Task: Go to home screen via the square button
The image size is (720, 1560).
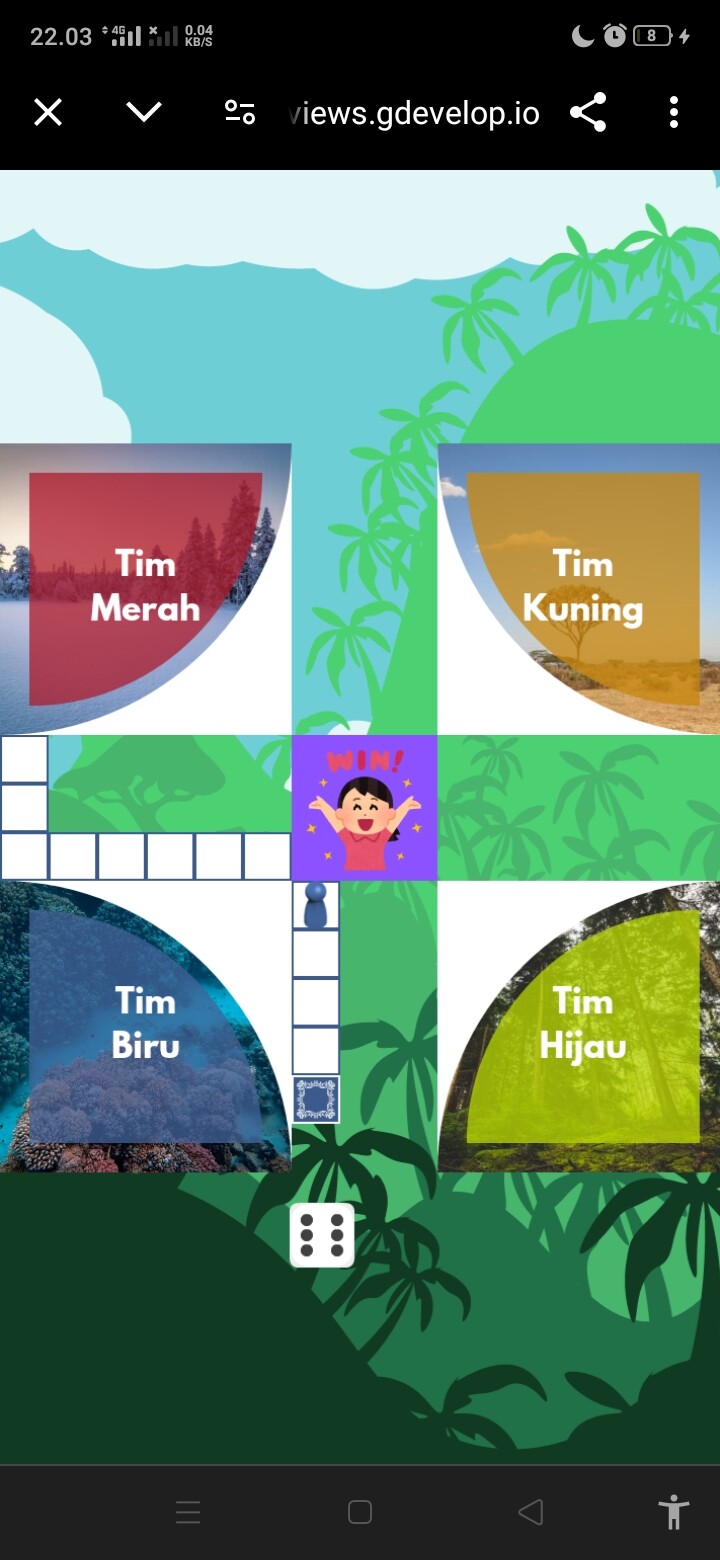Action: click(360, 1512)
